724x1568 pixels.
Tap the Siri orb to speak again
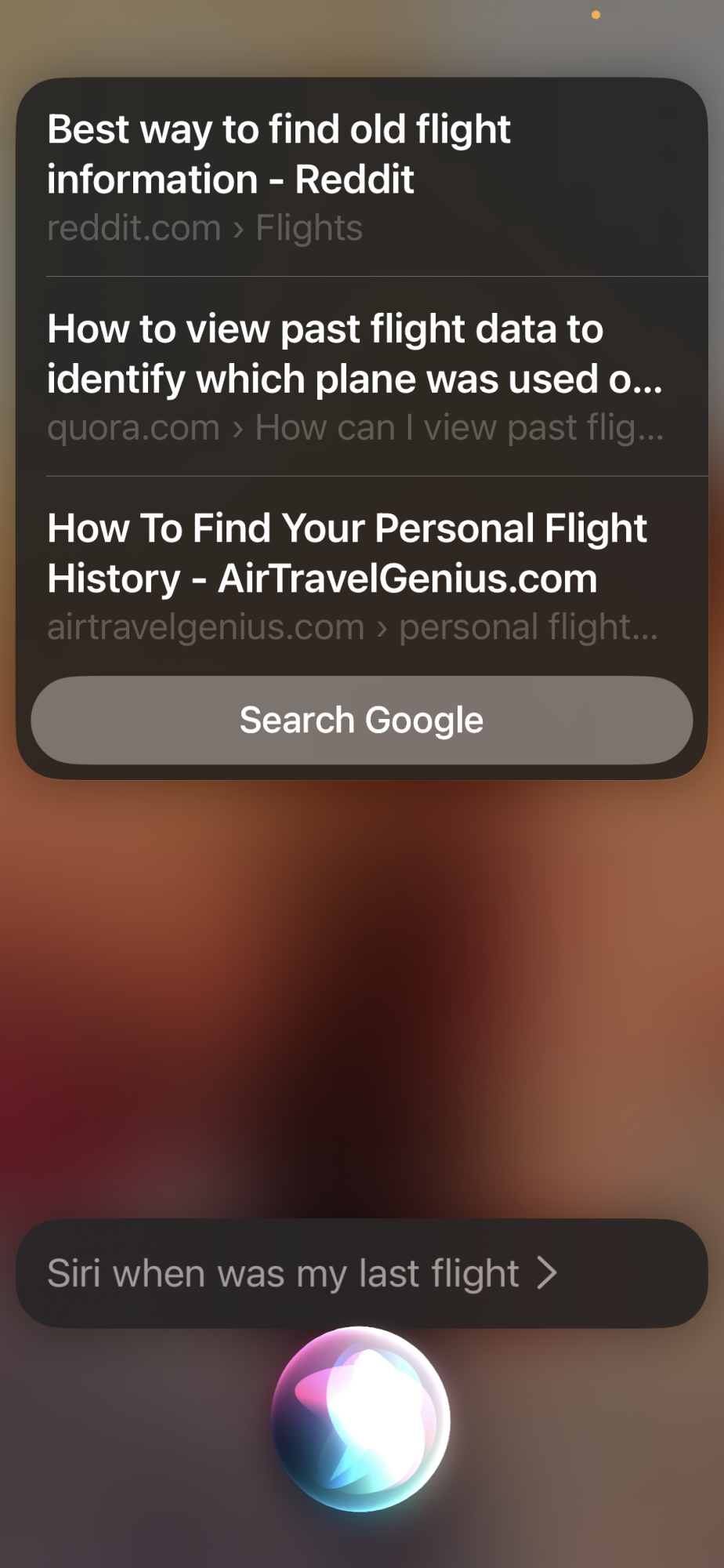(361, 1419)
